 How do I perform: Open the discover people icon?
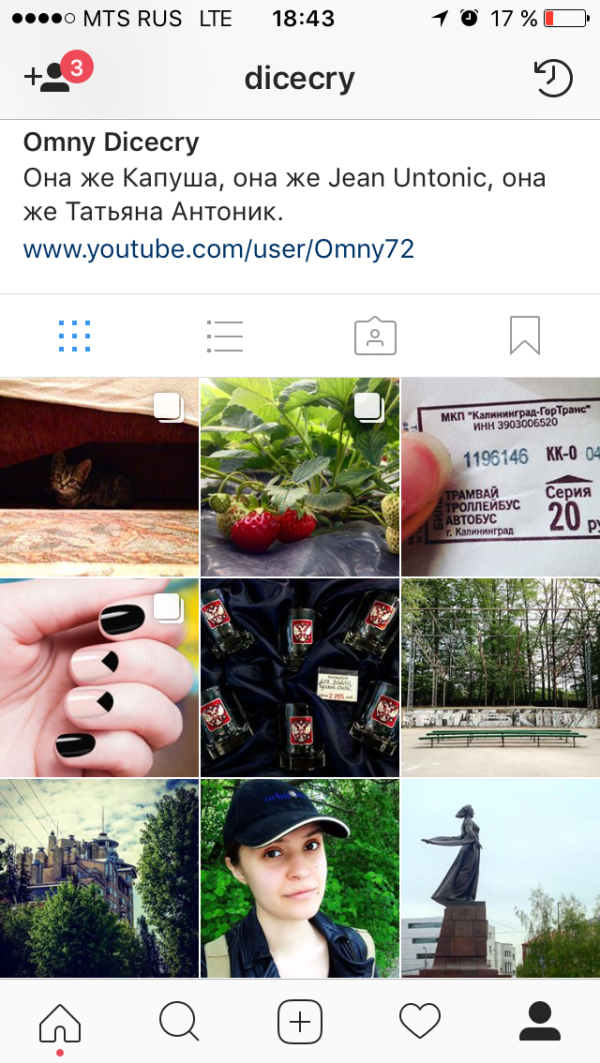pyautogui.click(x=48, y=78)
